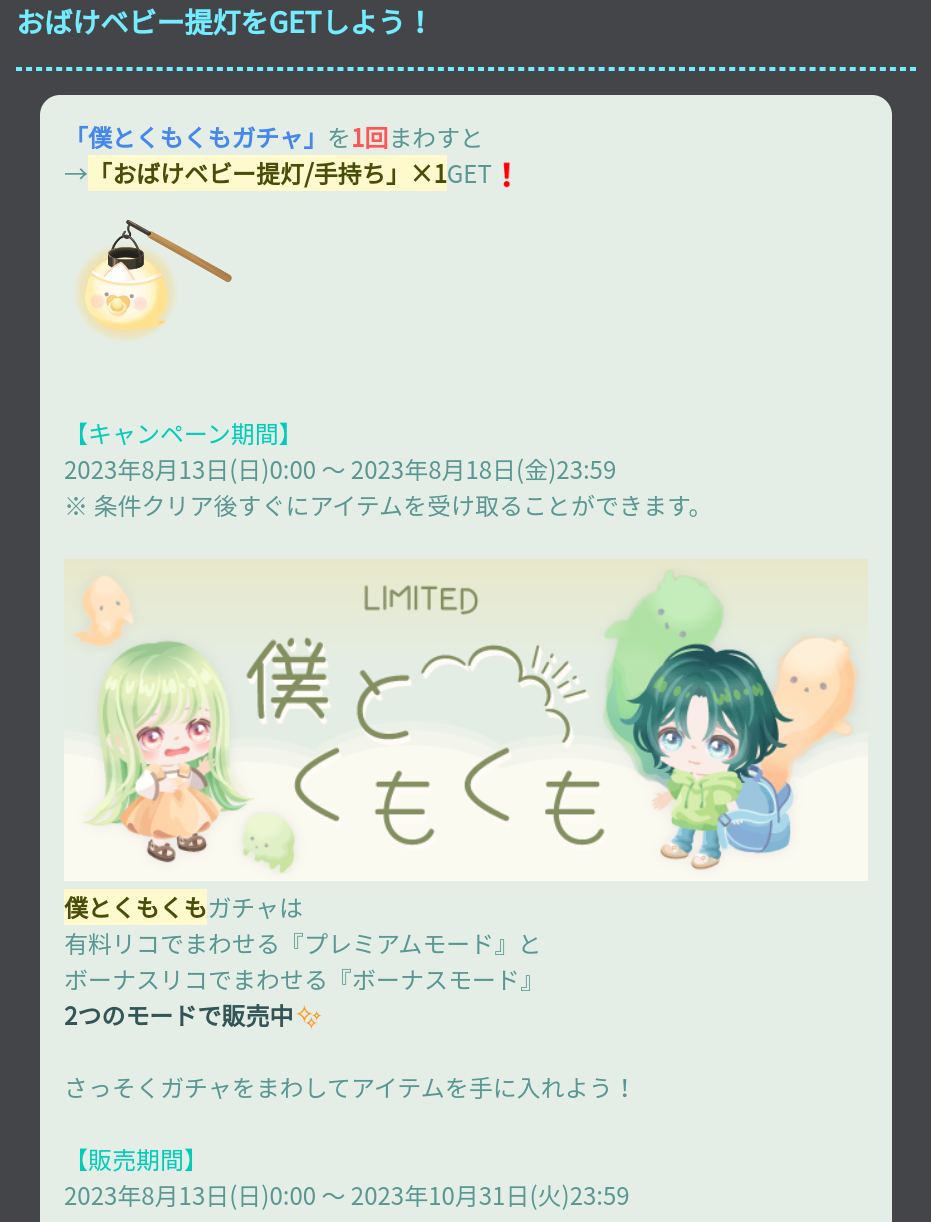Open the 僕とくもくも LIMITED gacha banner
This screenshot has width=931, height=1222.
(x=465, y=720)
